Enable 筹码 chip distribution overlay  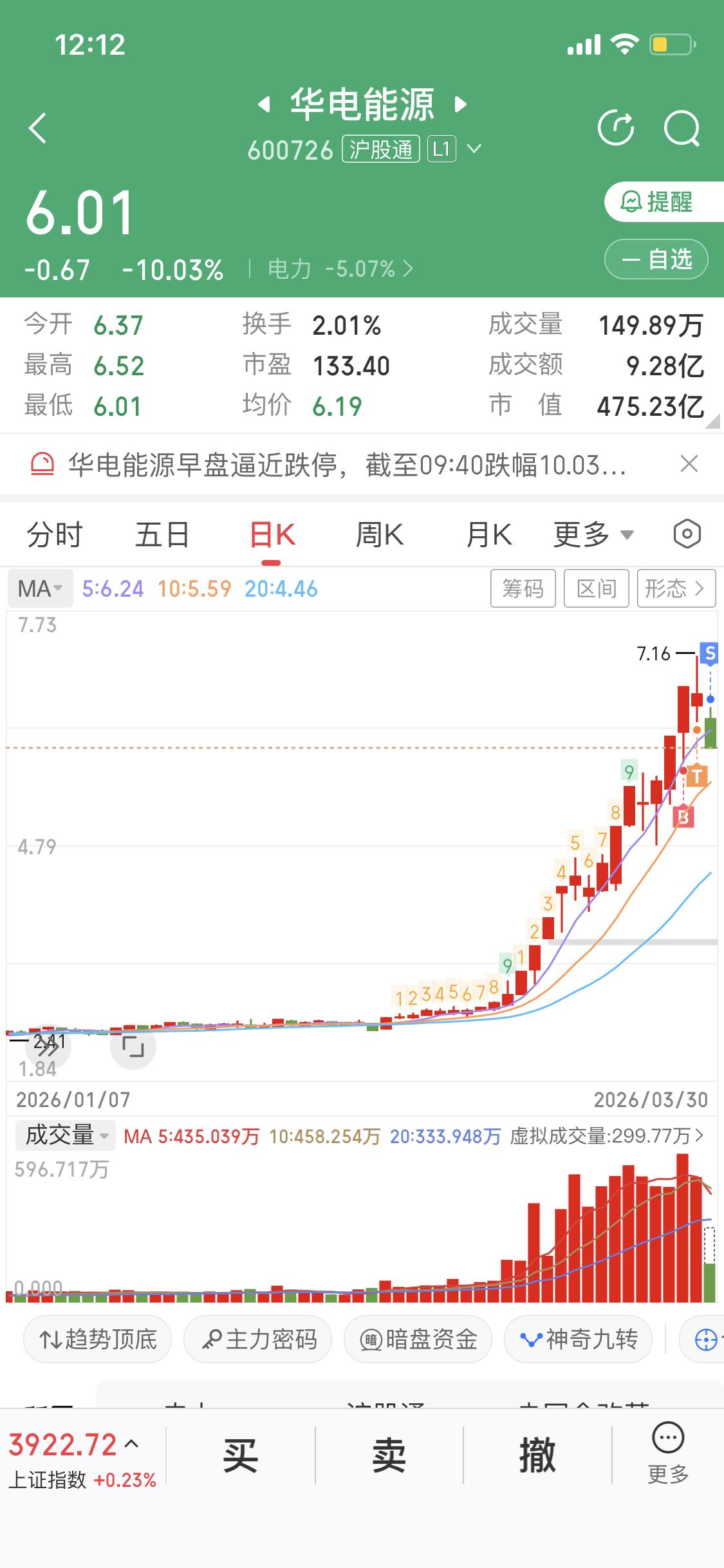tap(523, 588)
